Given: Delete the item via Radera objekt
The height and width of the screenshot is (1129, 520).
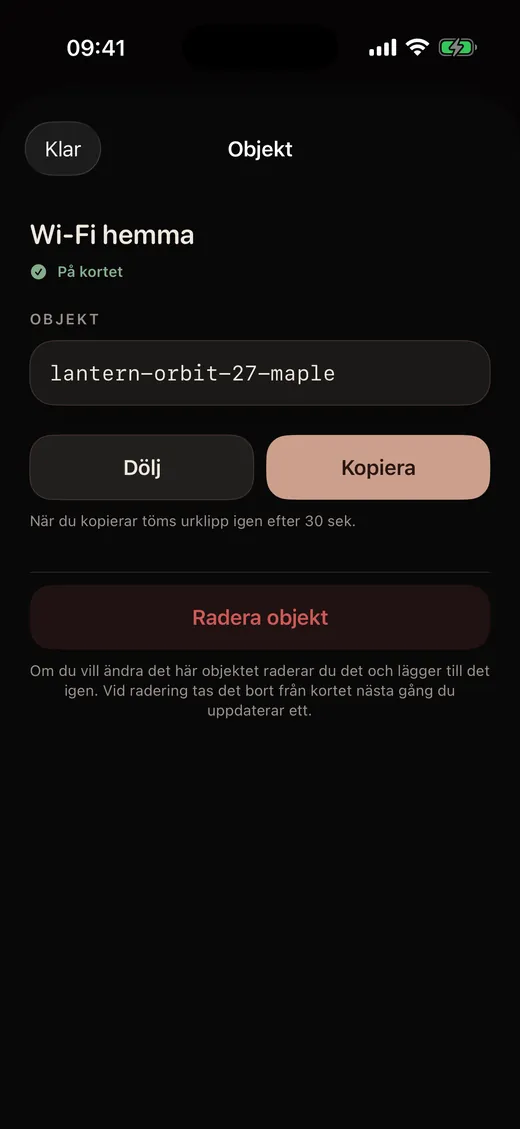Looking at the screenshot, I should (260, 617).
